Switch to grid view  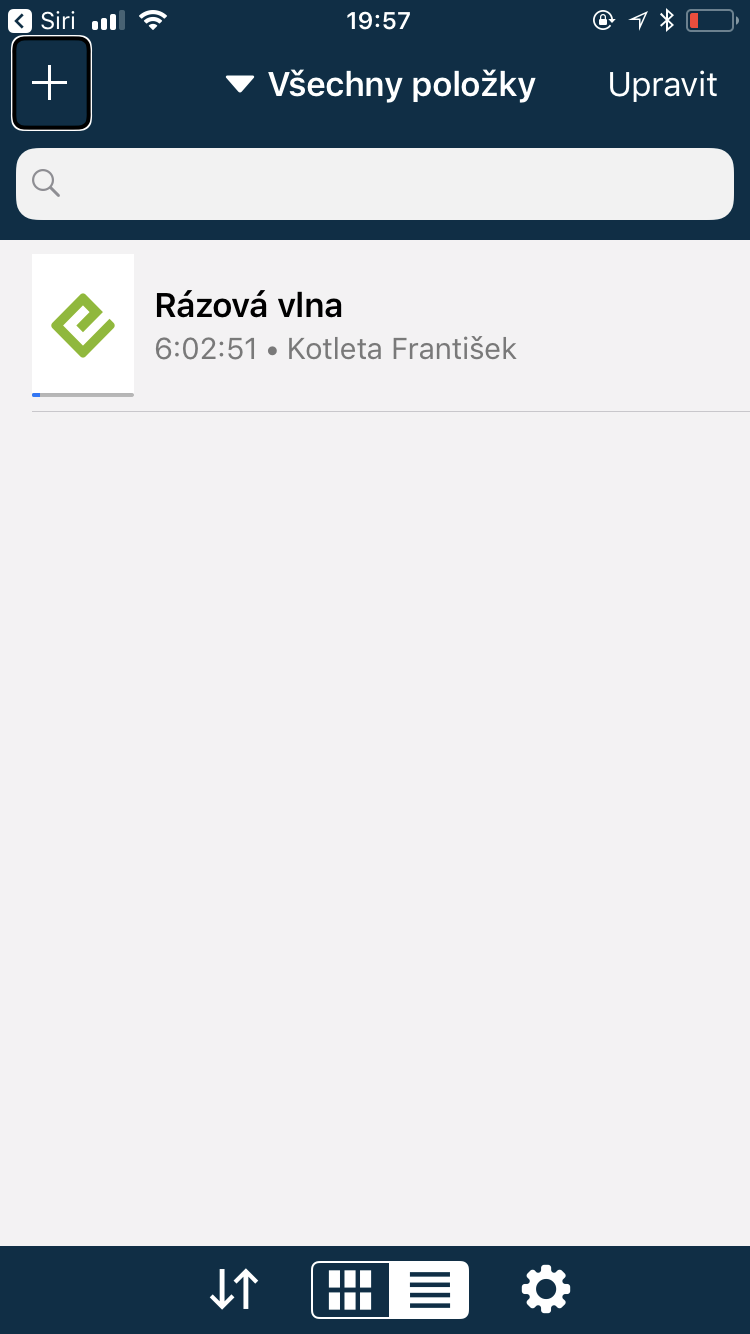click(x=350, y=1289)
